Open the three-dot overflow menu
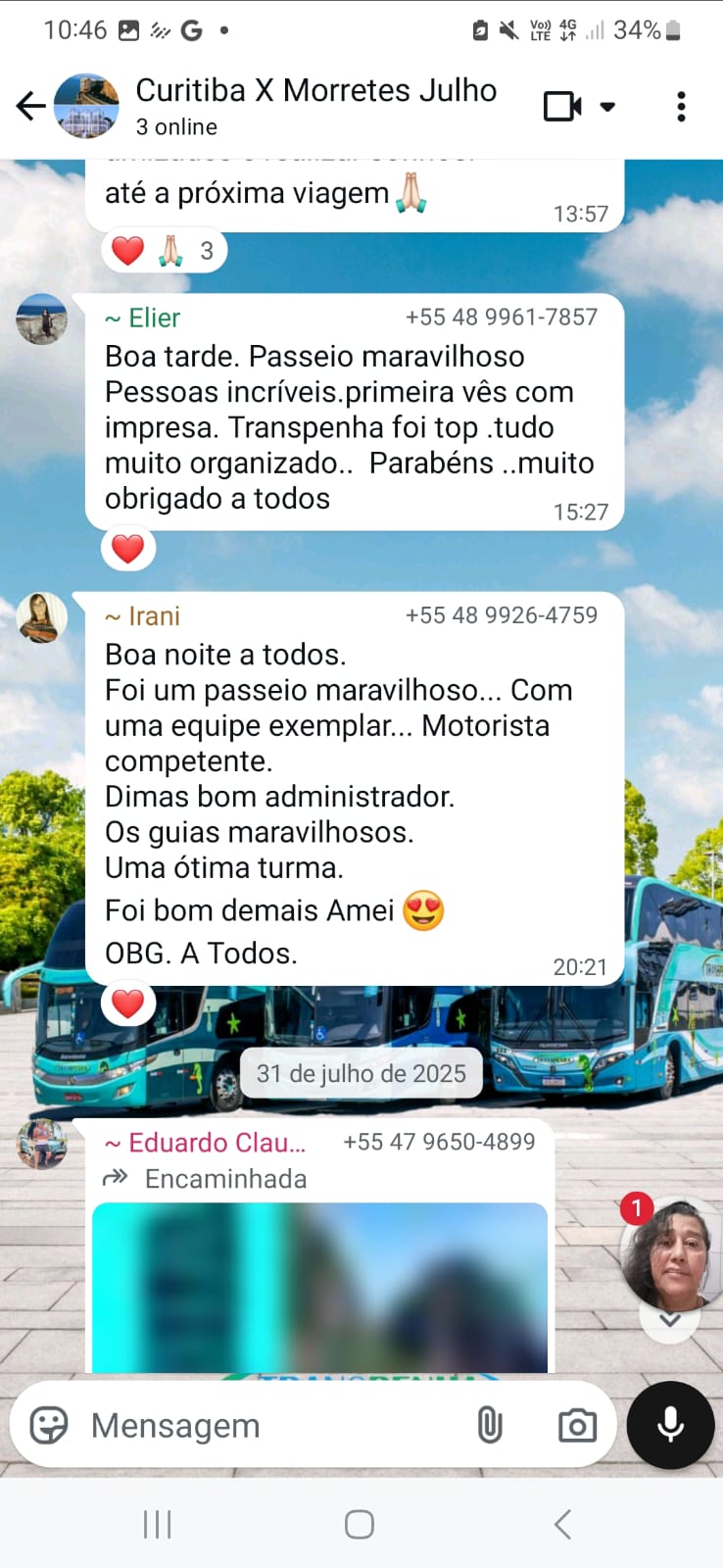Image resolution: width=723 pixels, height=1568 pixels. click(681, 106)
